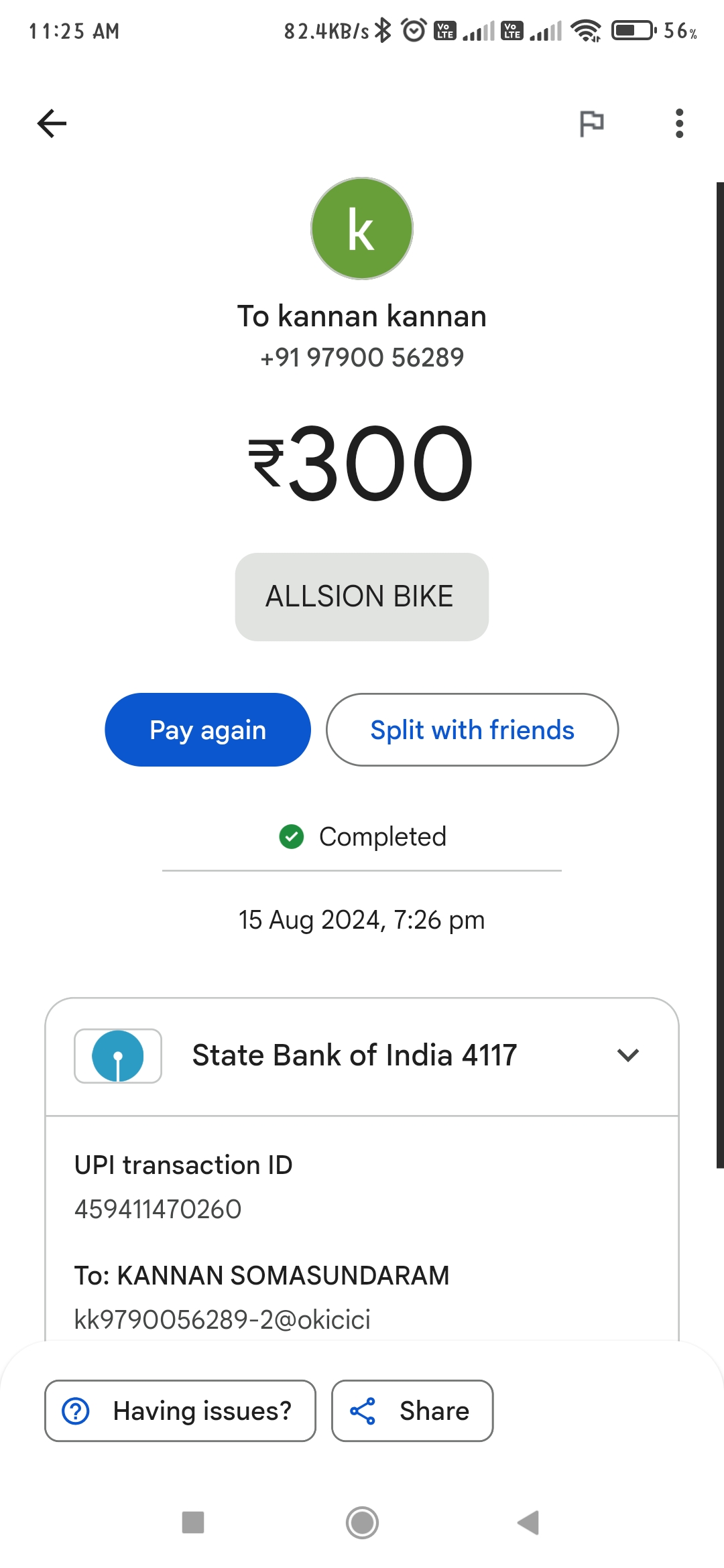The height and width of the screenshot is (1568, 724).
Task: Open recent apps from the navigation bar
Action: tap(193, 1522)
